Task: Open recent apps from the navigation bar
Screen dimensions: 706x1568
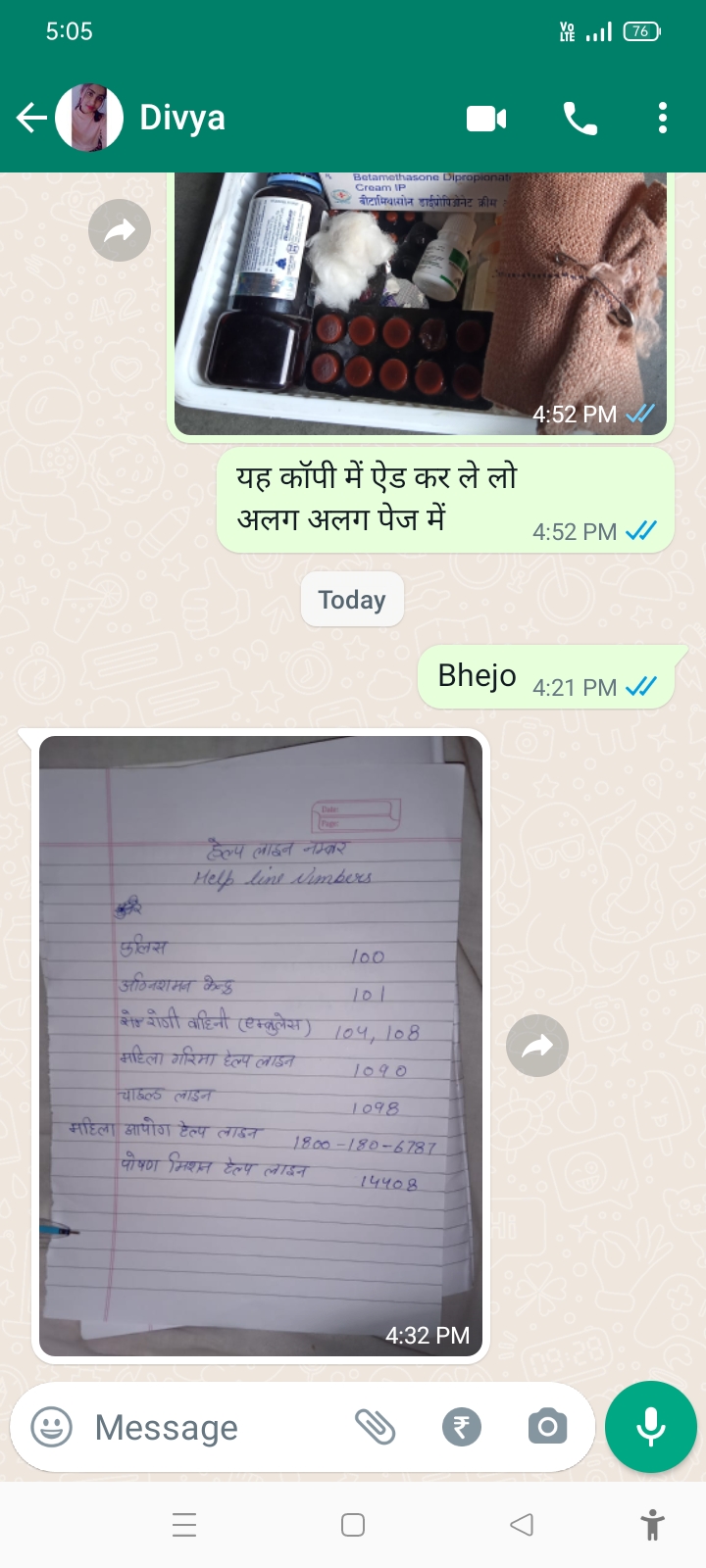Action: [184, 1525]
